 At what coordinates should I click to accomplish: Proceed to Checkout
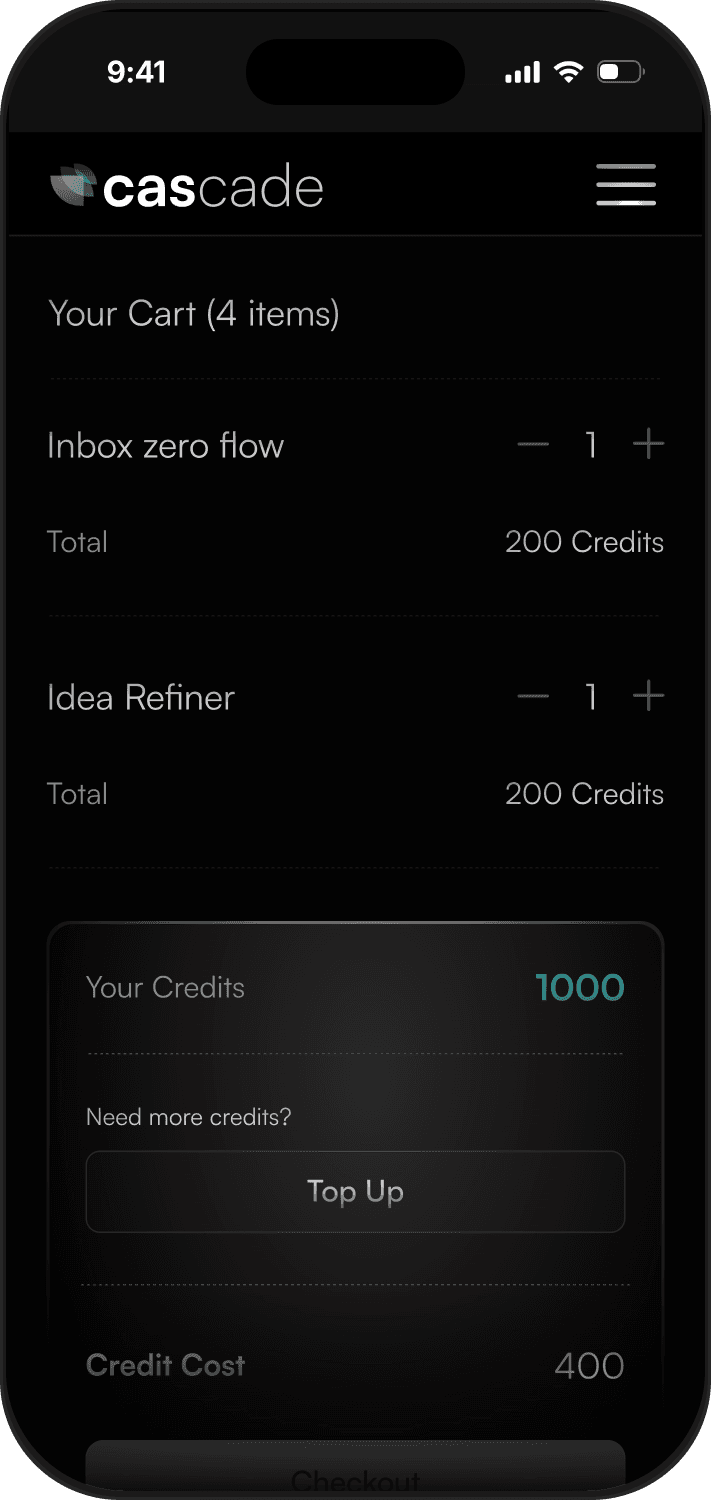[355, 1476]
